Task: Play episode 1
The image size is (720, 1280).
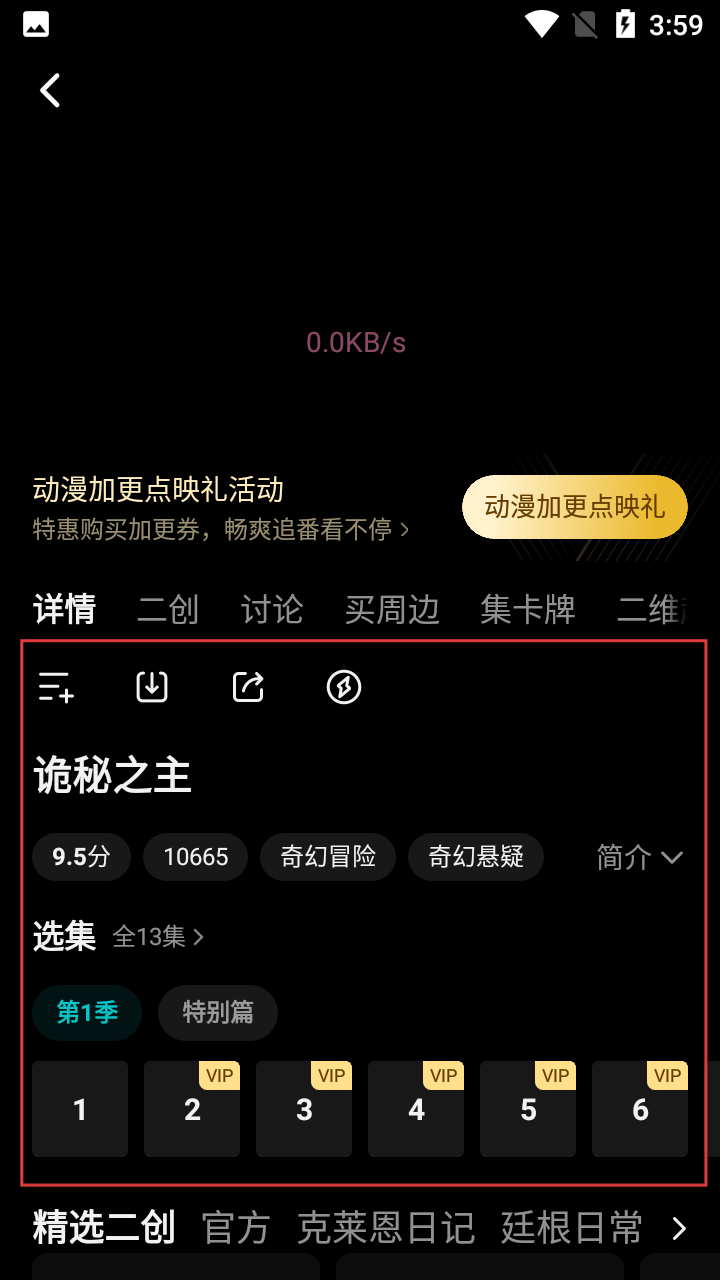Action: coord(80,1109)
